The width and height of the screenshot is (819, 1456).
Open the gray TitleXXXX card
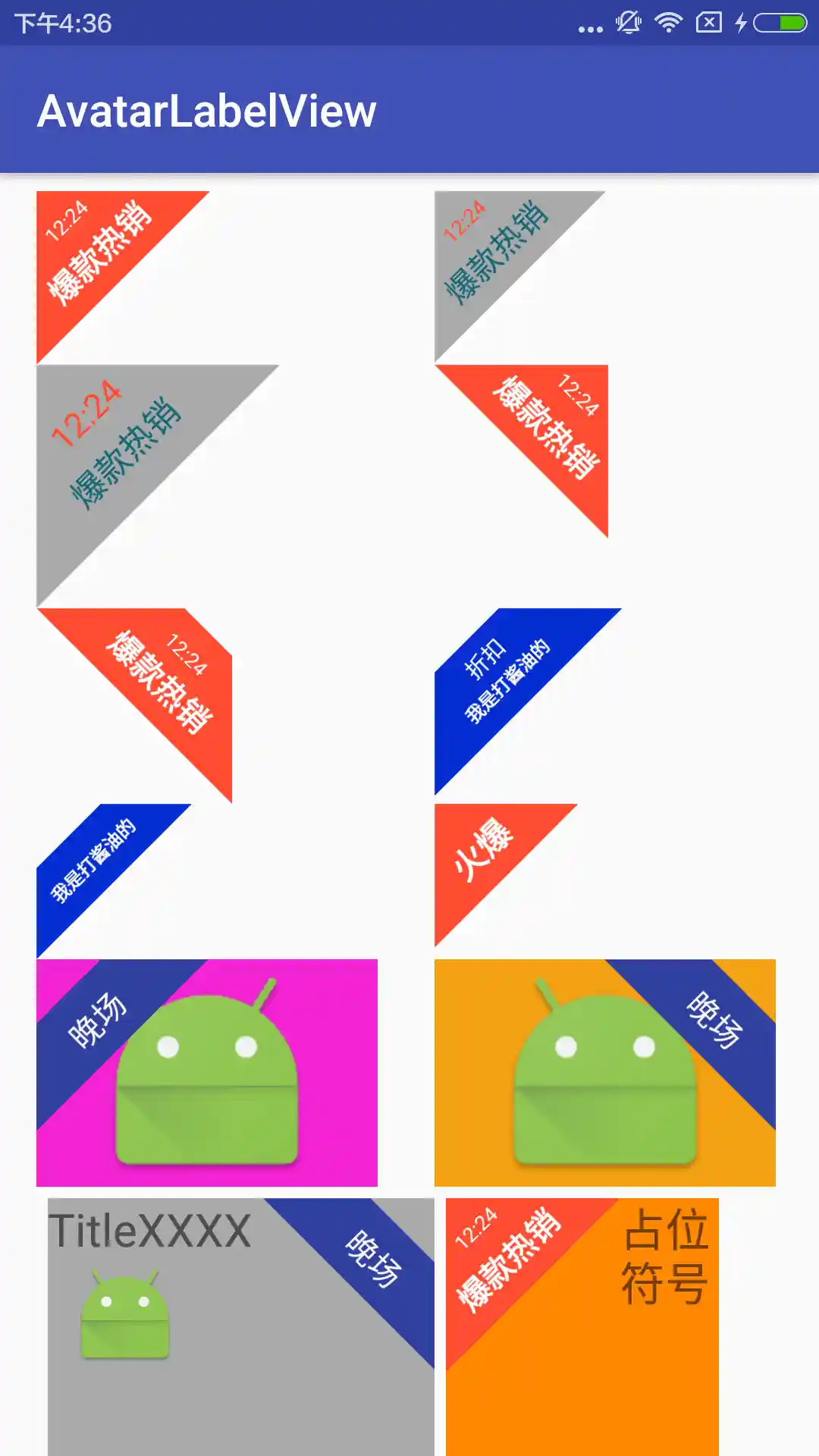click(240, 1326)
